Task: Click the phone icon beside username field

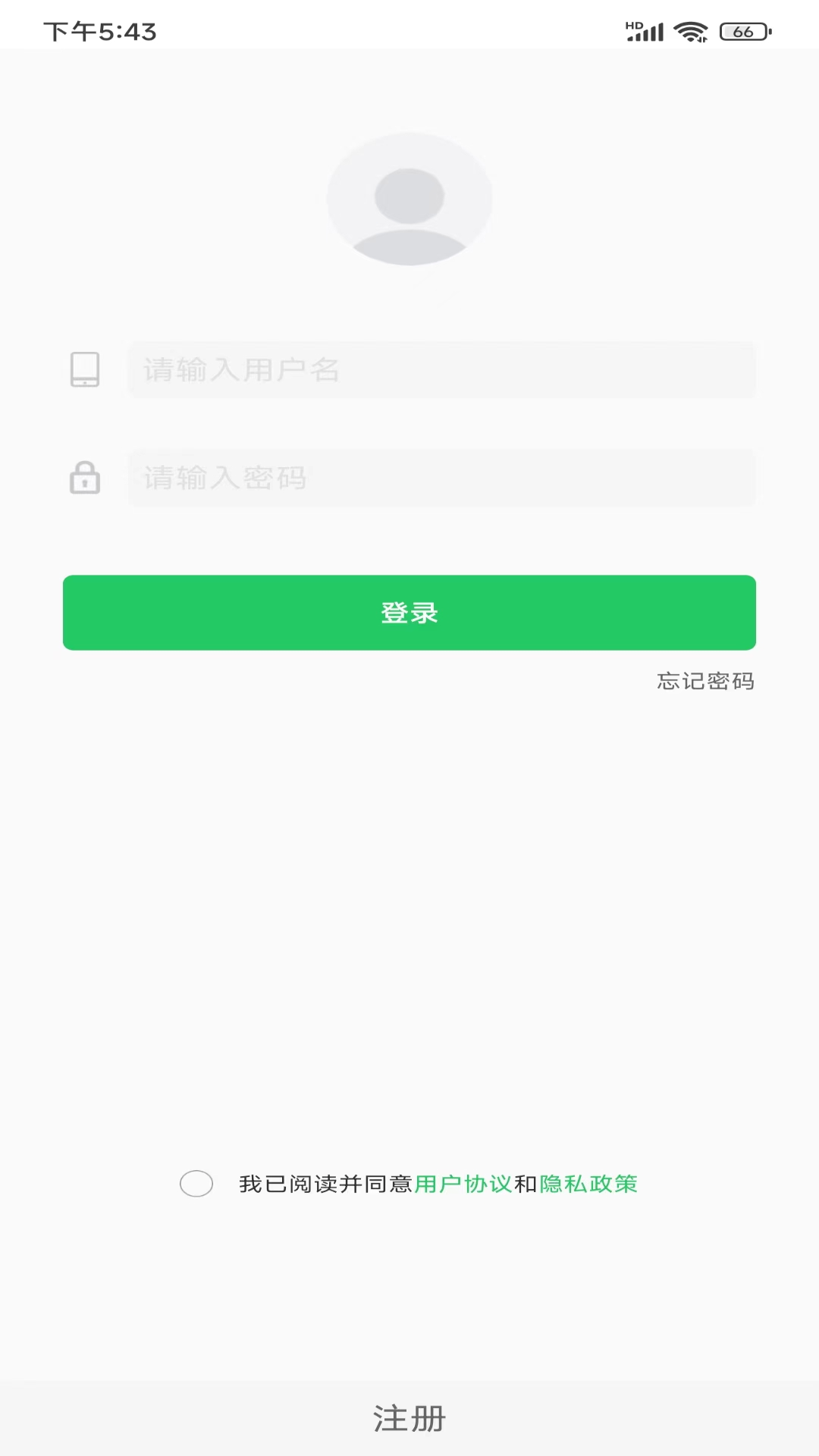Action: (84, 371)
